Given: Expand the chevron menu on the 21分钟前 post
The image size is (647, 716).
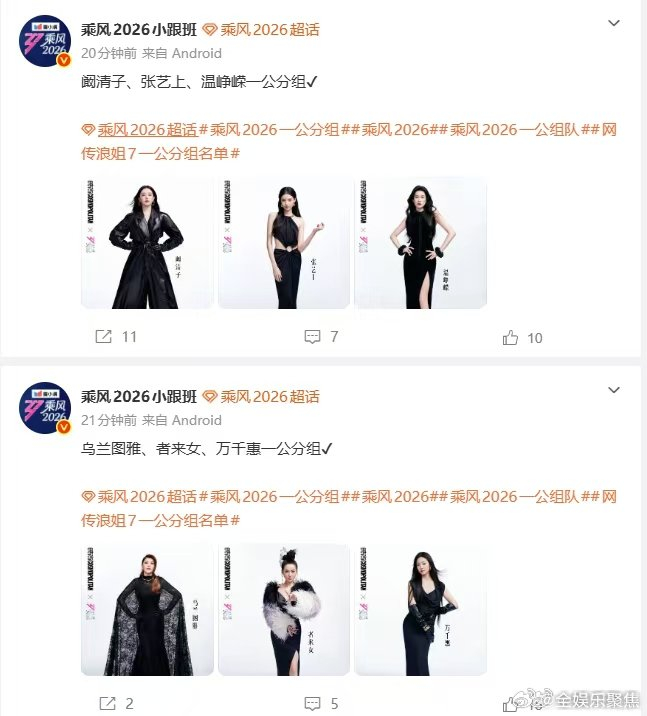Looking at the screenshot, I should point(614,389).
